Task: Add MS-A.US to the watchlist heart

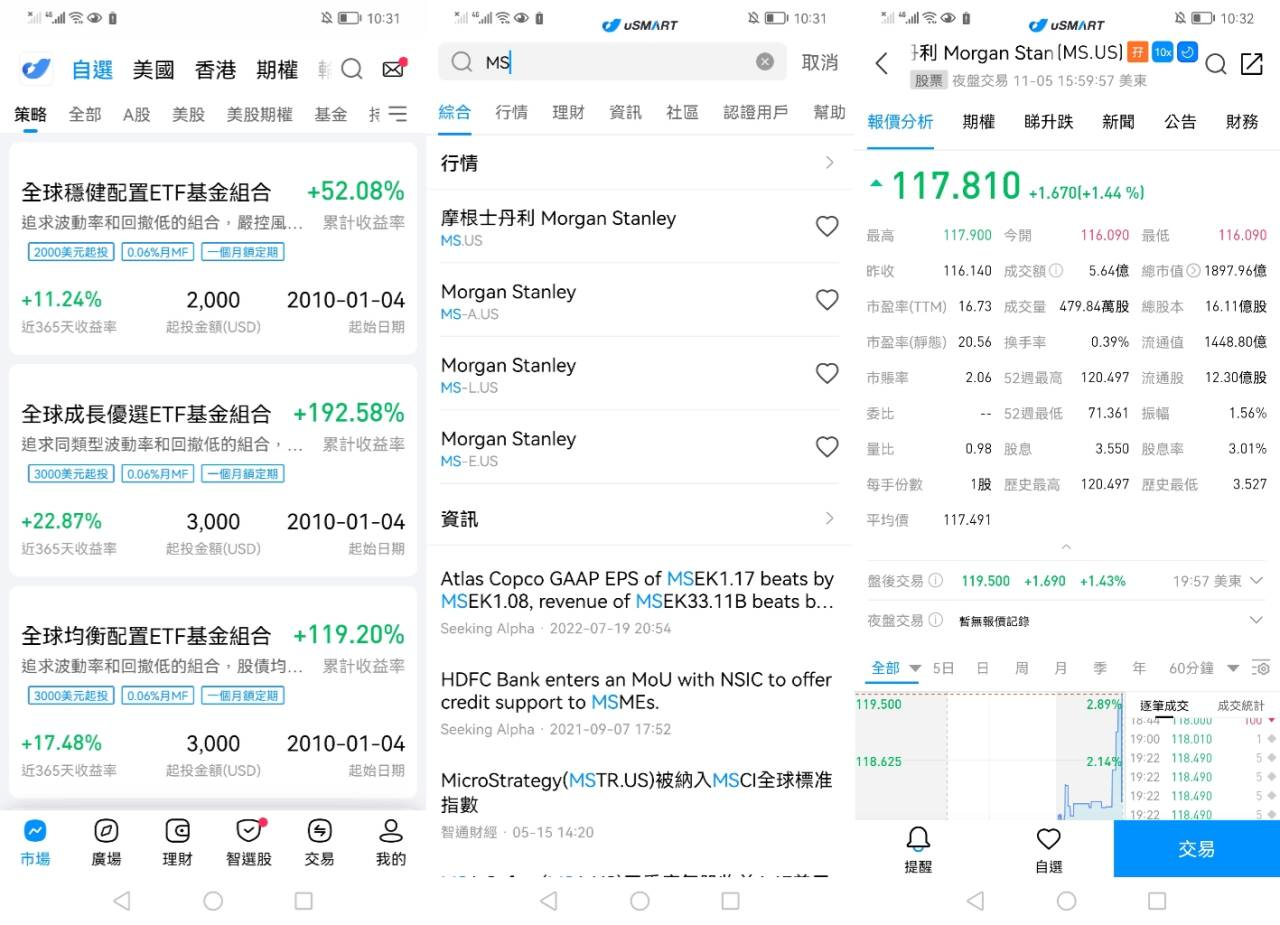Action: 827,300
